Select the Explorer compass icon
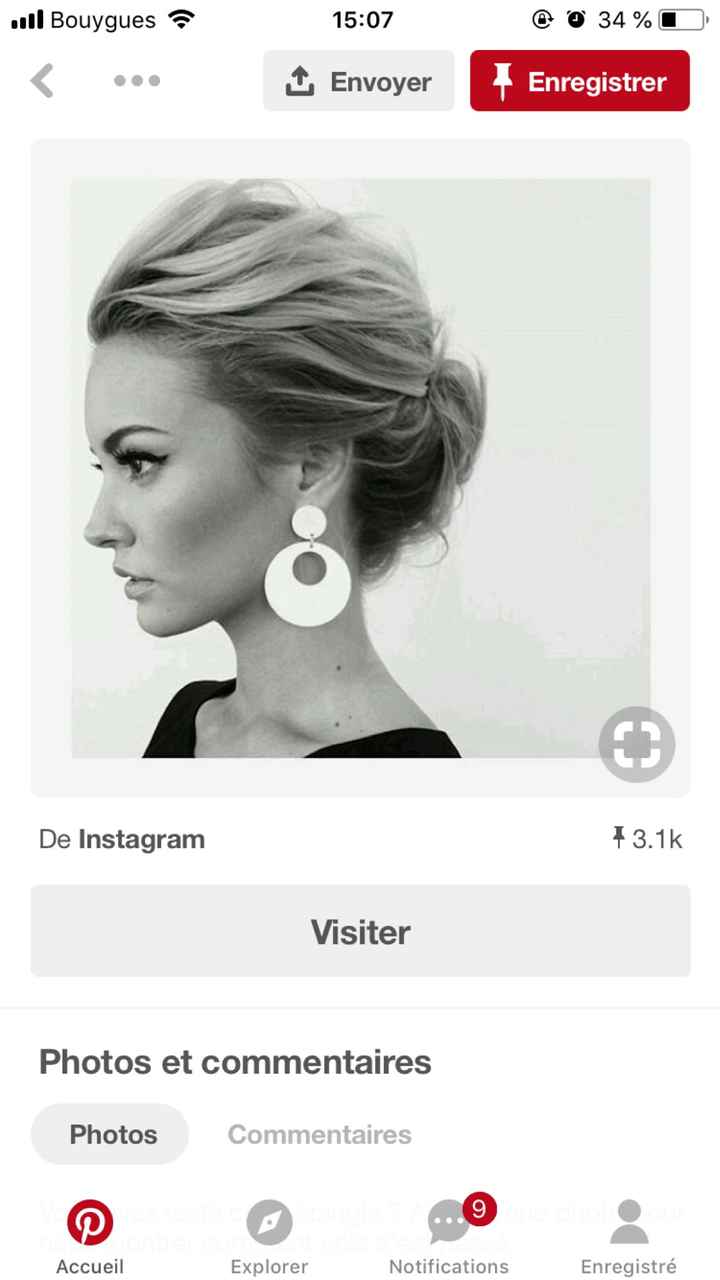The height and width of the screenshot is (1280, 720). coord(269,1222)
